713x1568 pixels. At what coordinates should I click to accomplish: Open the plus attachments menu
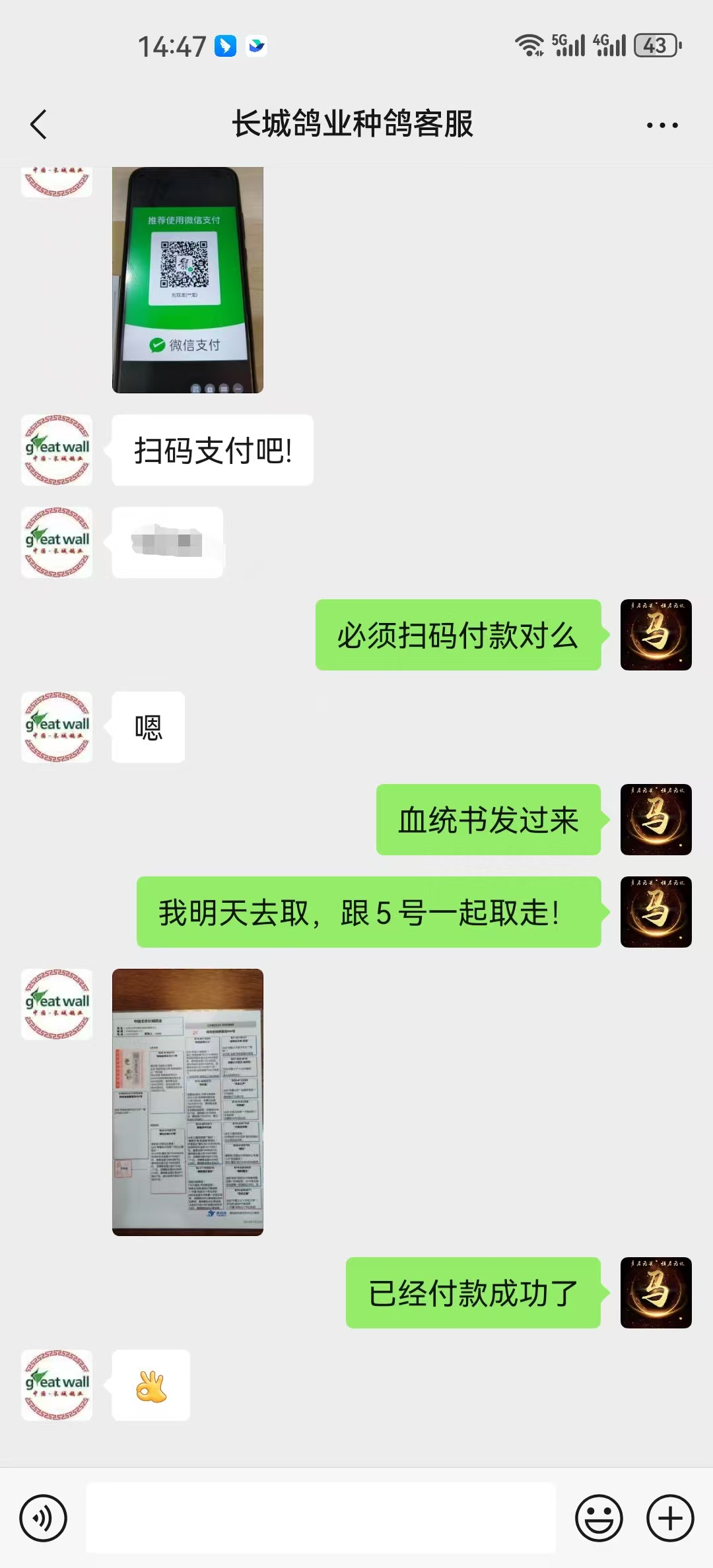pos(669,1517)
